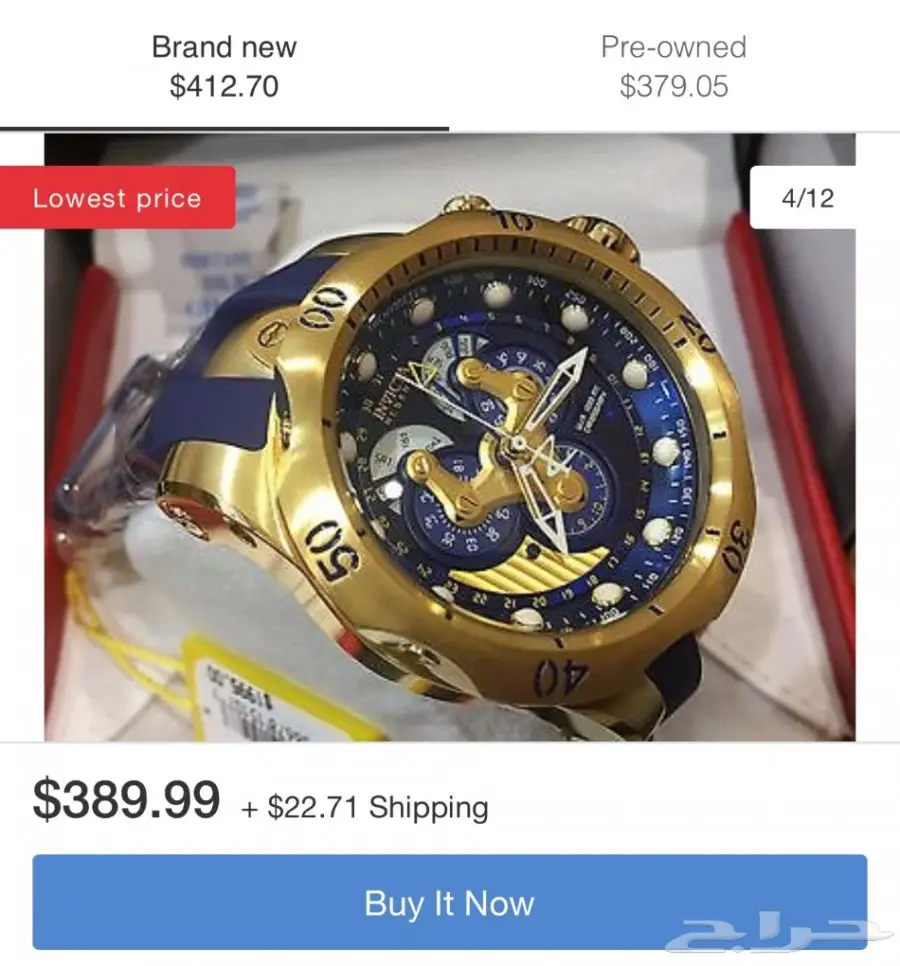The width and height of the screenshot is (900, 966).
Task: Click the Brand new heading text
Action: pyautogui.click(x=223, y=47)
